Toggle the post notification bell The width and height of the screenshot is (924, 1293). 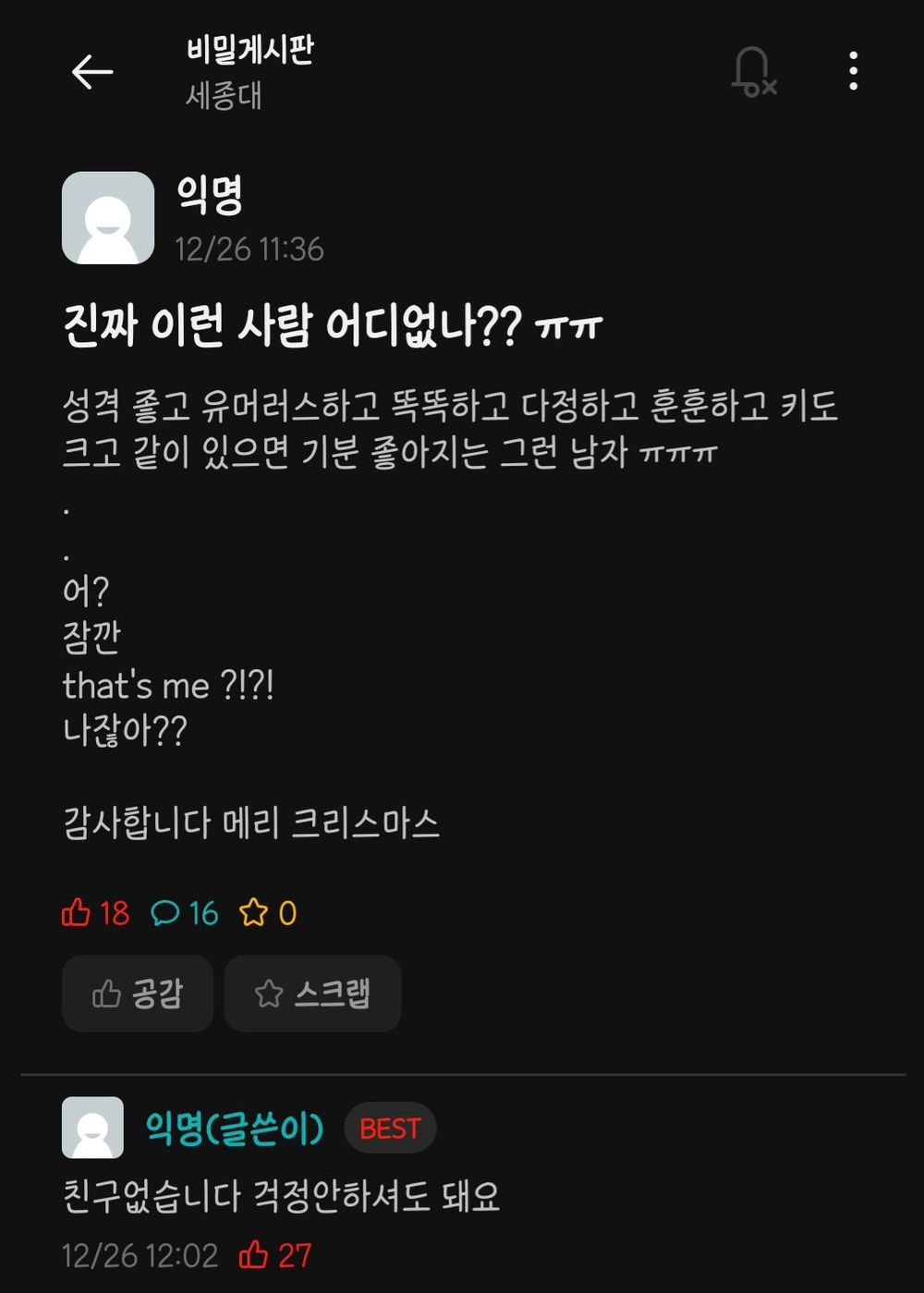click(x=753, y=71)
